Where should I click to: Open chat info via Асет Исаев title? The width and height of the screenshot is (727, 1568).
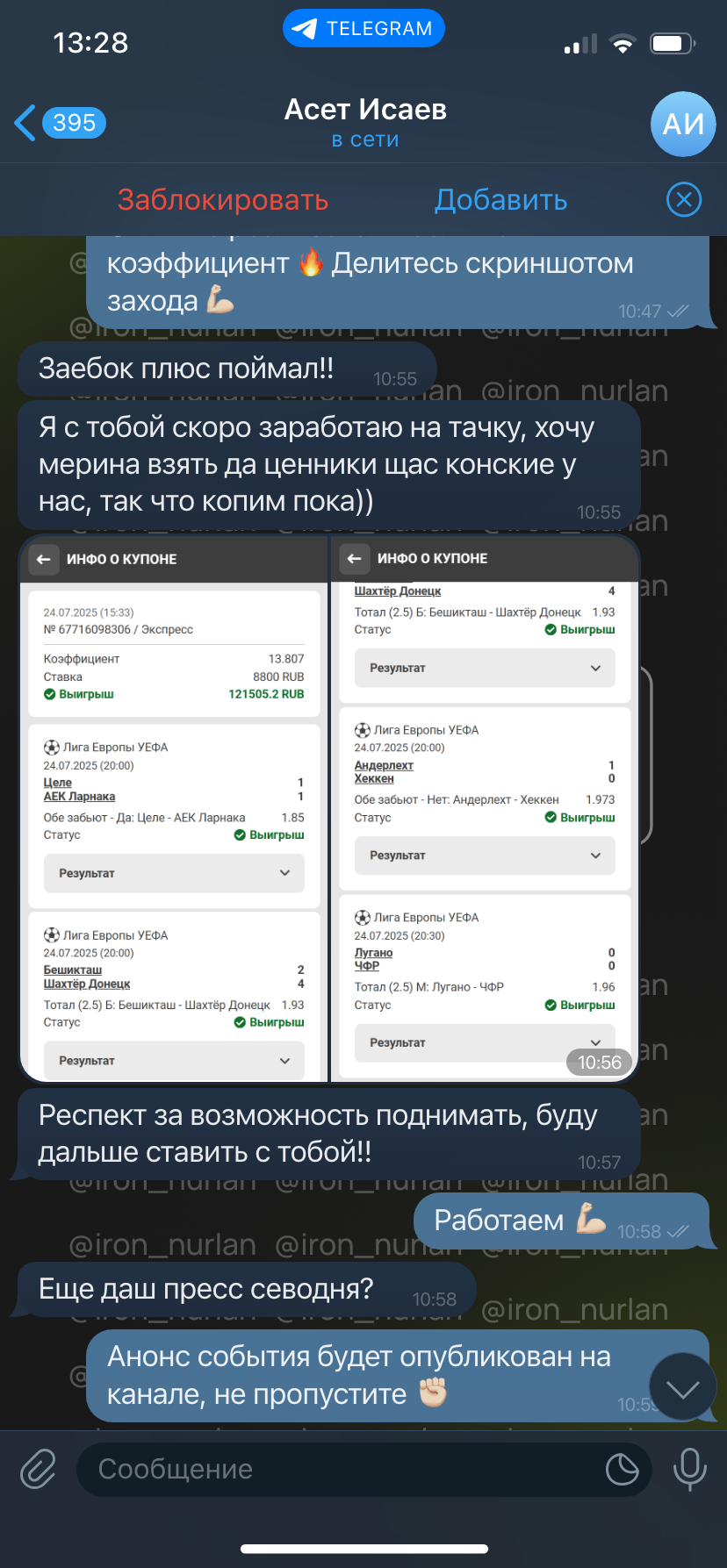click(x=365, y=110)
